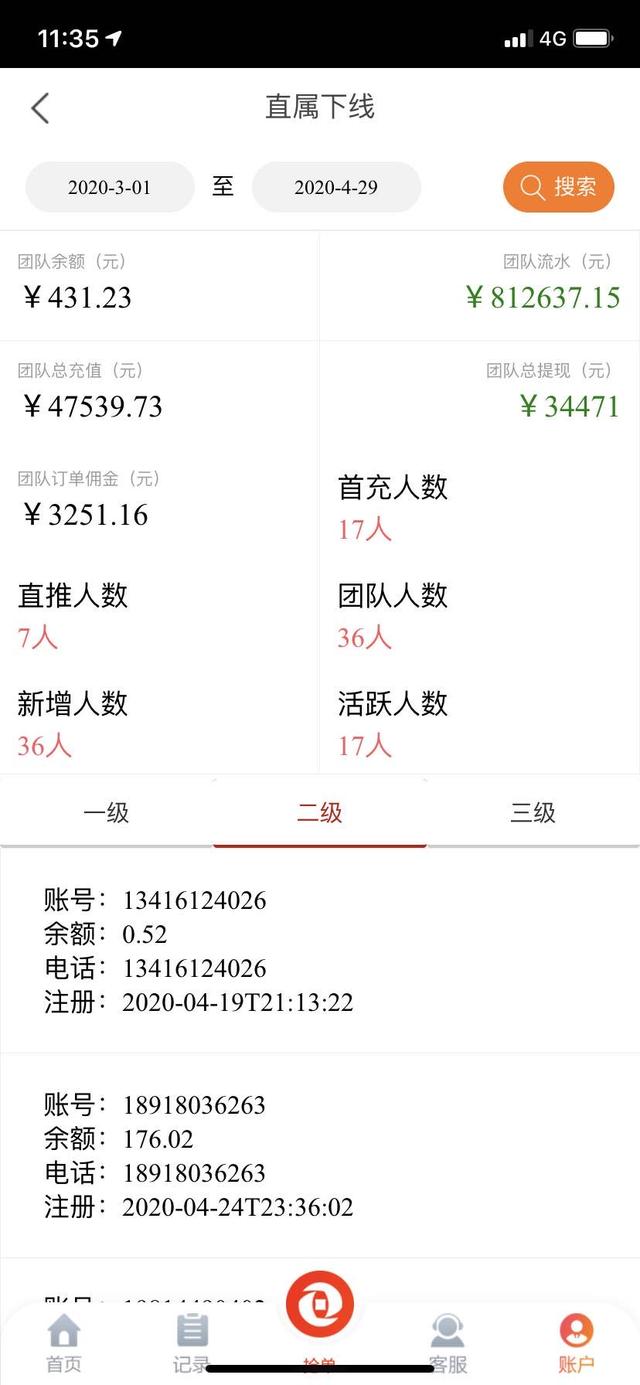Switch to the 一级 tab

pos(107,812)
